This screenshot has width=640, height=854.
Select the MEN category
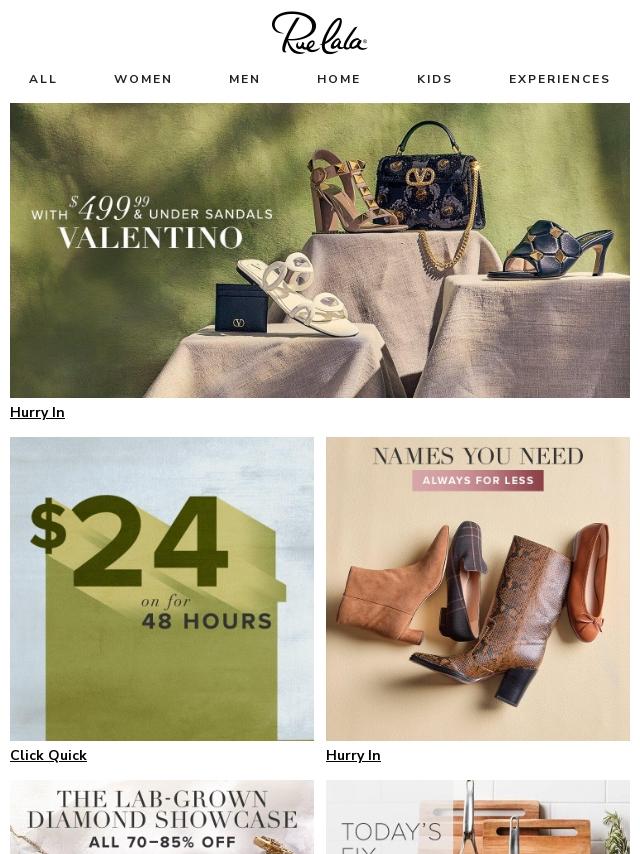pos(244,79)
